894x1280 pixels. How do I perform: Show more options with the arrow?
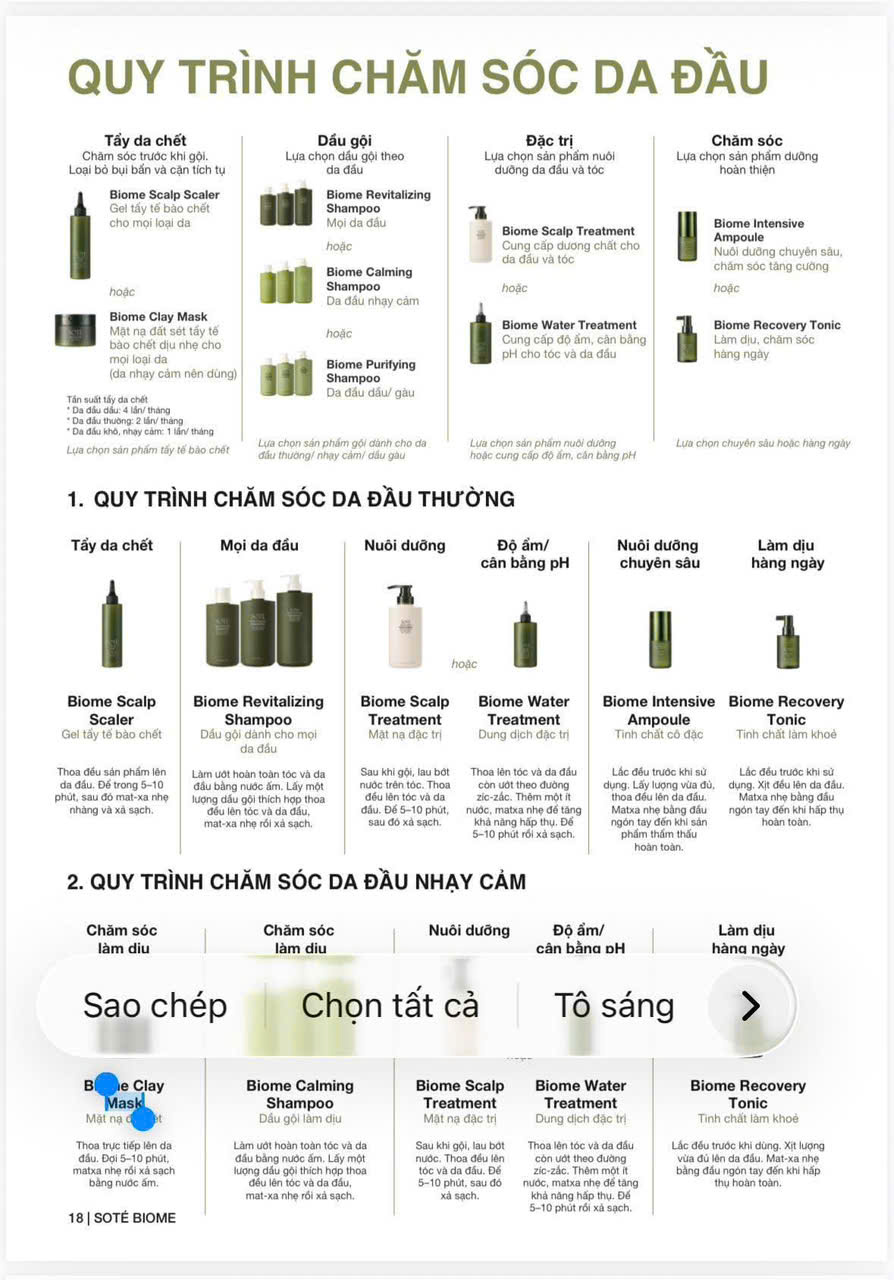(x=750, y=1005)
